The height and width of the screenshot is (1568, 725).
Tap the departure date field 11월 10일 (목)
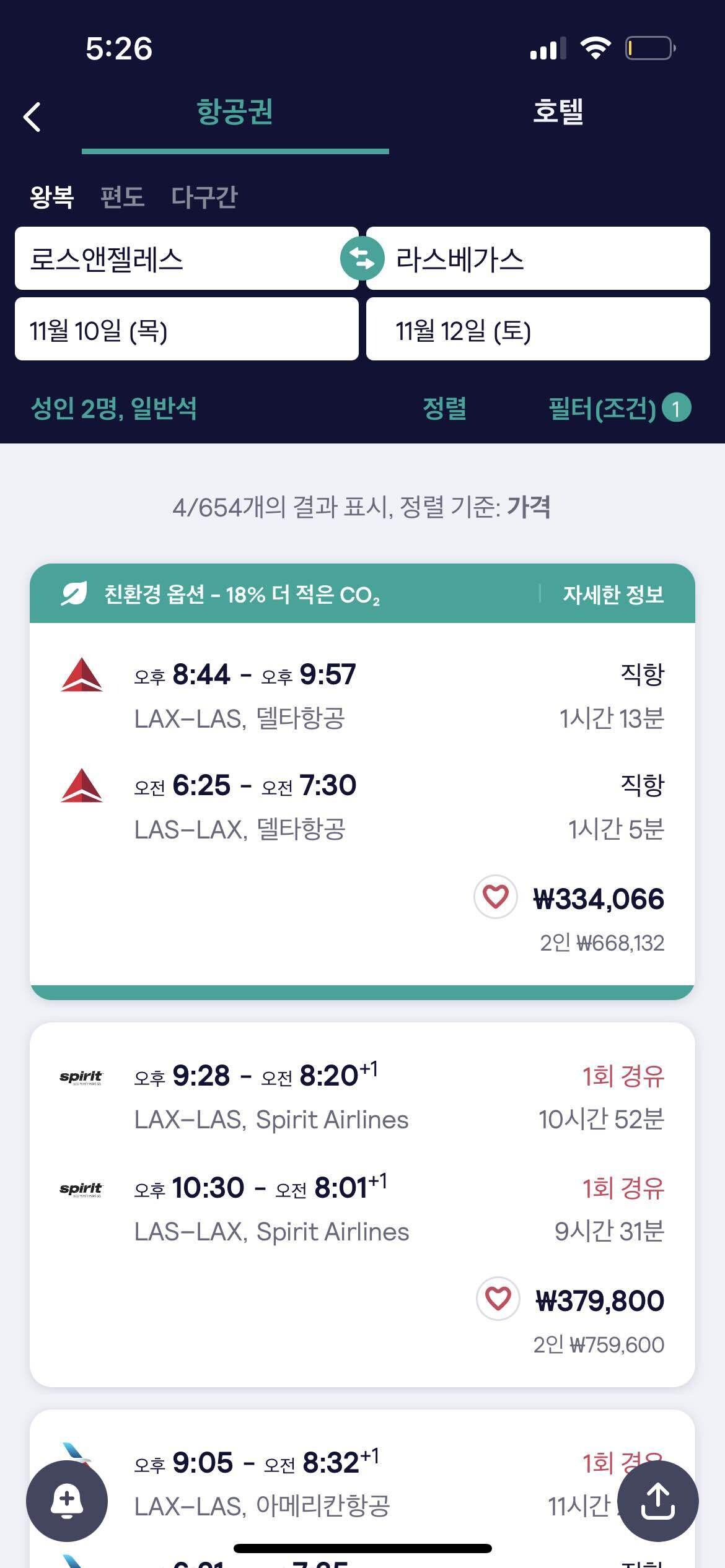[186, 329]
